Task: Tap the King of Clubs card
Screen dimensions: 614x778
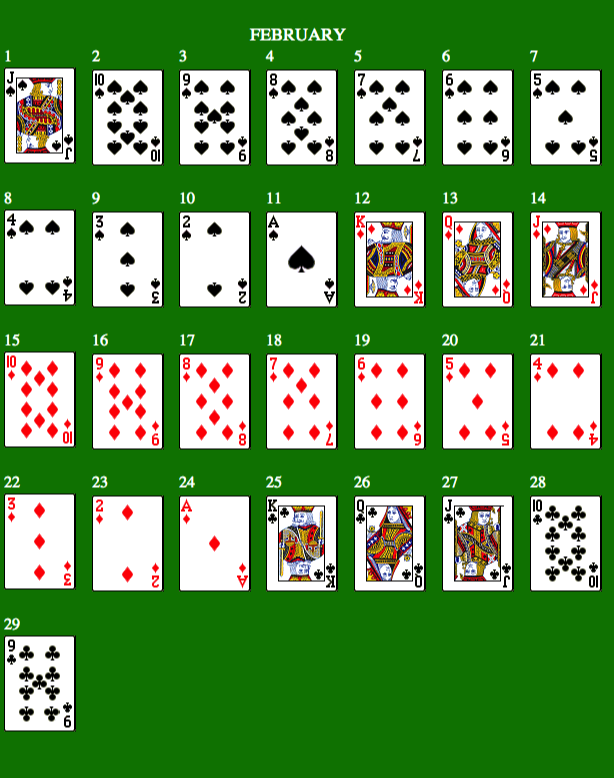Action: (302, 542)
